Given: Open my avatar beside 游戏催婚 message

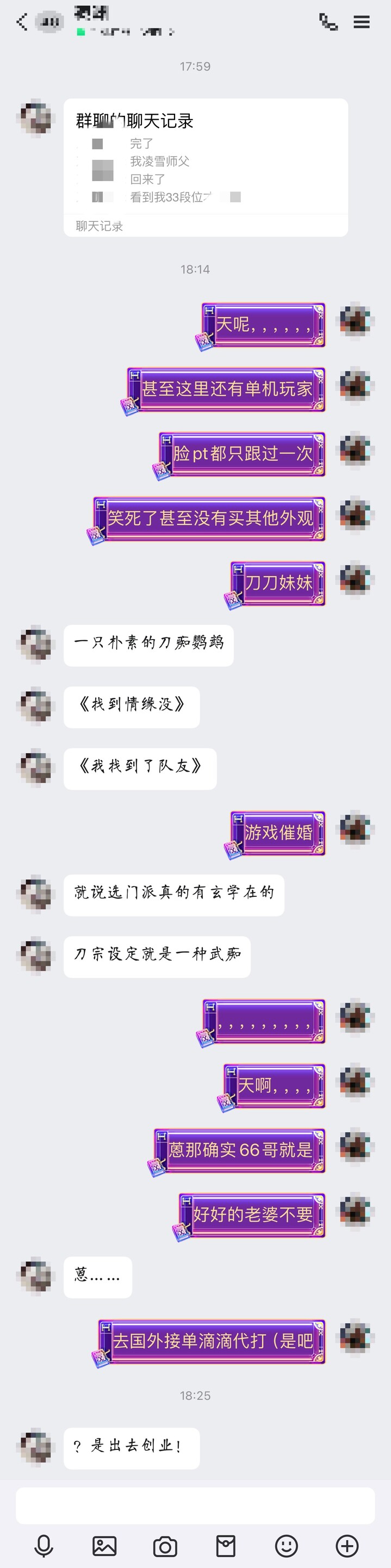Looking at the screenshot, I should click(x=355, y=829).
